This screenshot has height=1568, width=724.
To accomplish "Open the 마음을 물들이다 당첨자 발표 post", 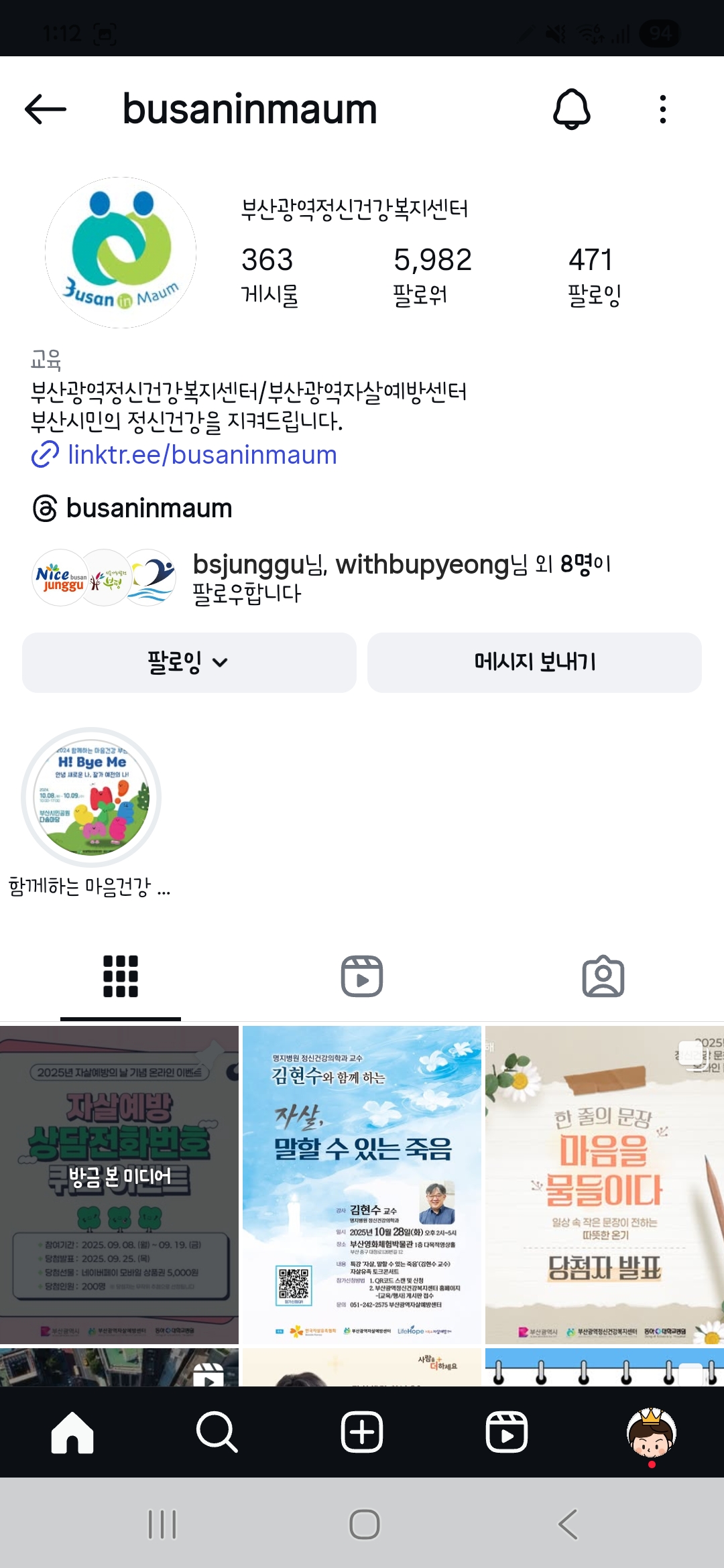I will [x=605, y=1184].
